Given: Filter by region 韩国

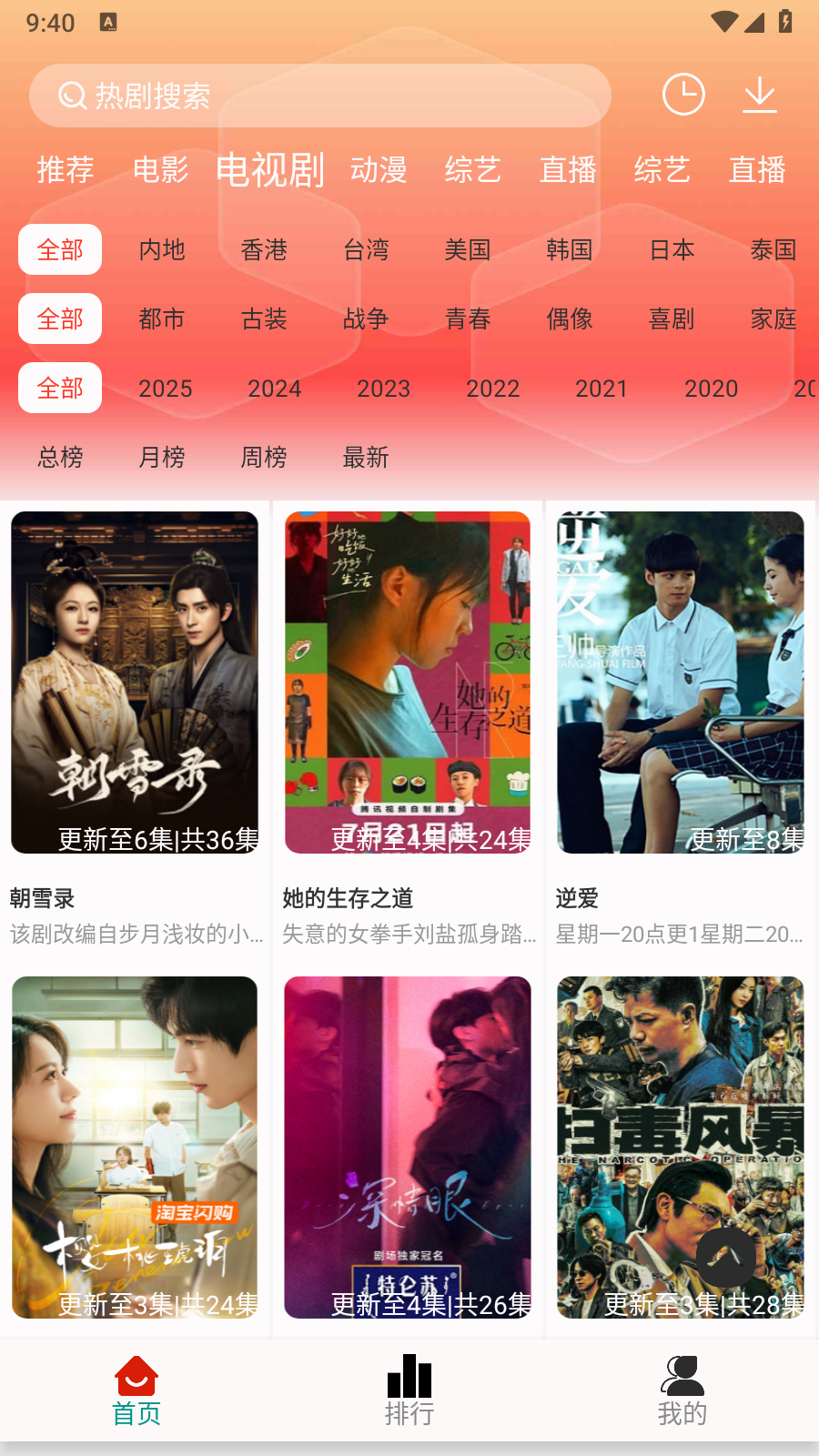Looking at the screenshot, I should (x=570, y=249).
